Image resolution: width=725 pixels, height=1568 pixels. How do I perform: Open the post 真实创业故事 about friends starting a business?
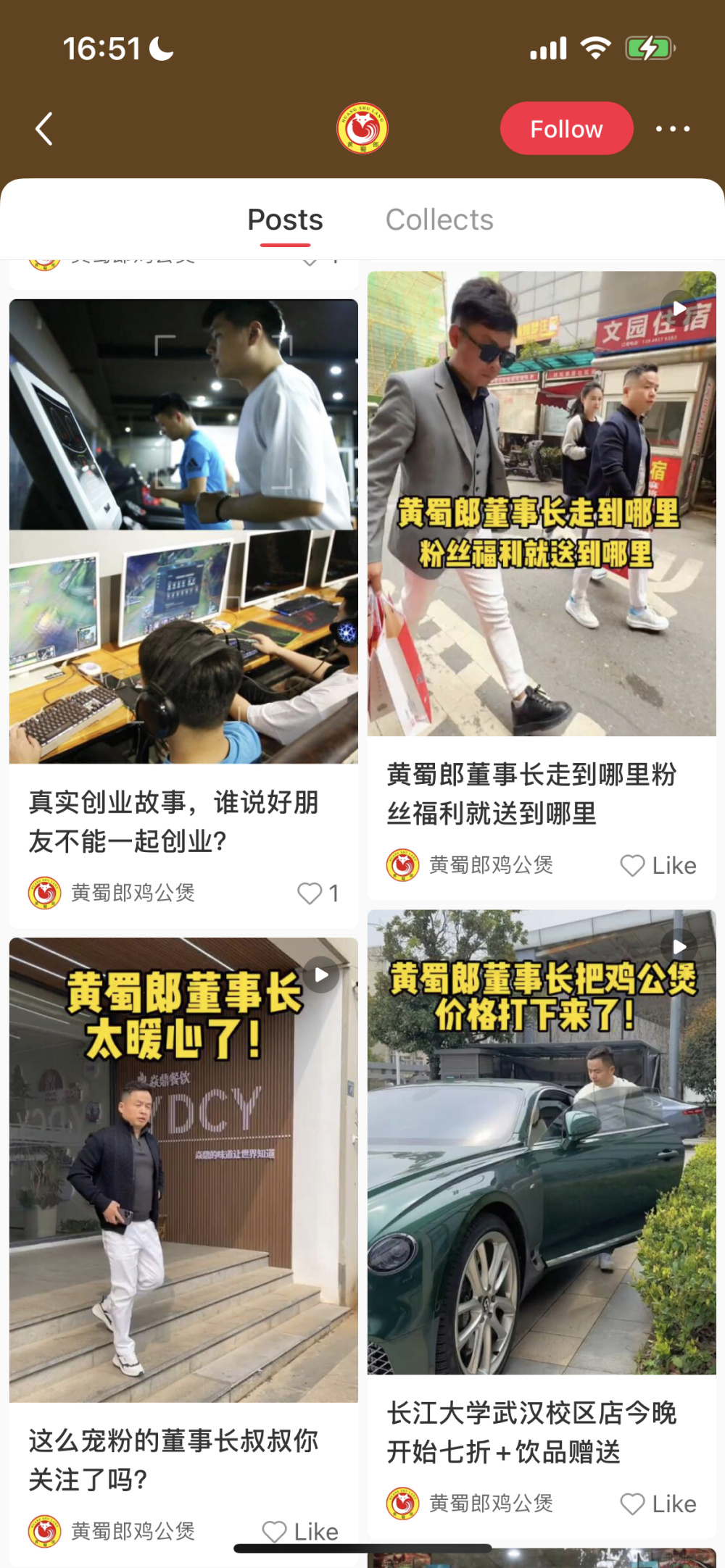tap(183, 531)
